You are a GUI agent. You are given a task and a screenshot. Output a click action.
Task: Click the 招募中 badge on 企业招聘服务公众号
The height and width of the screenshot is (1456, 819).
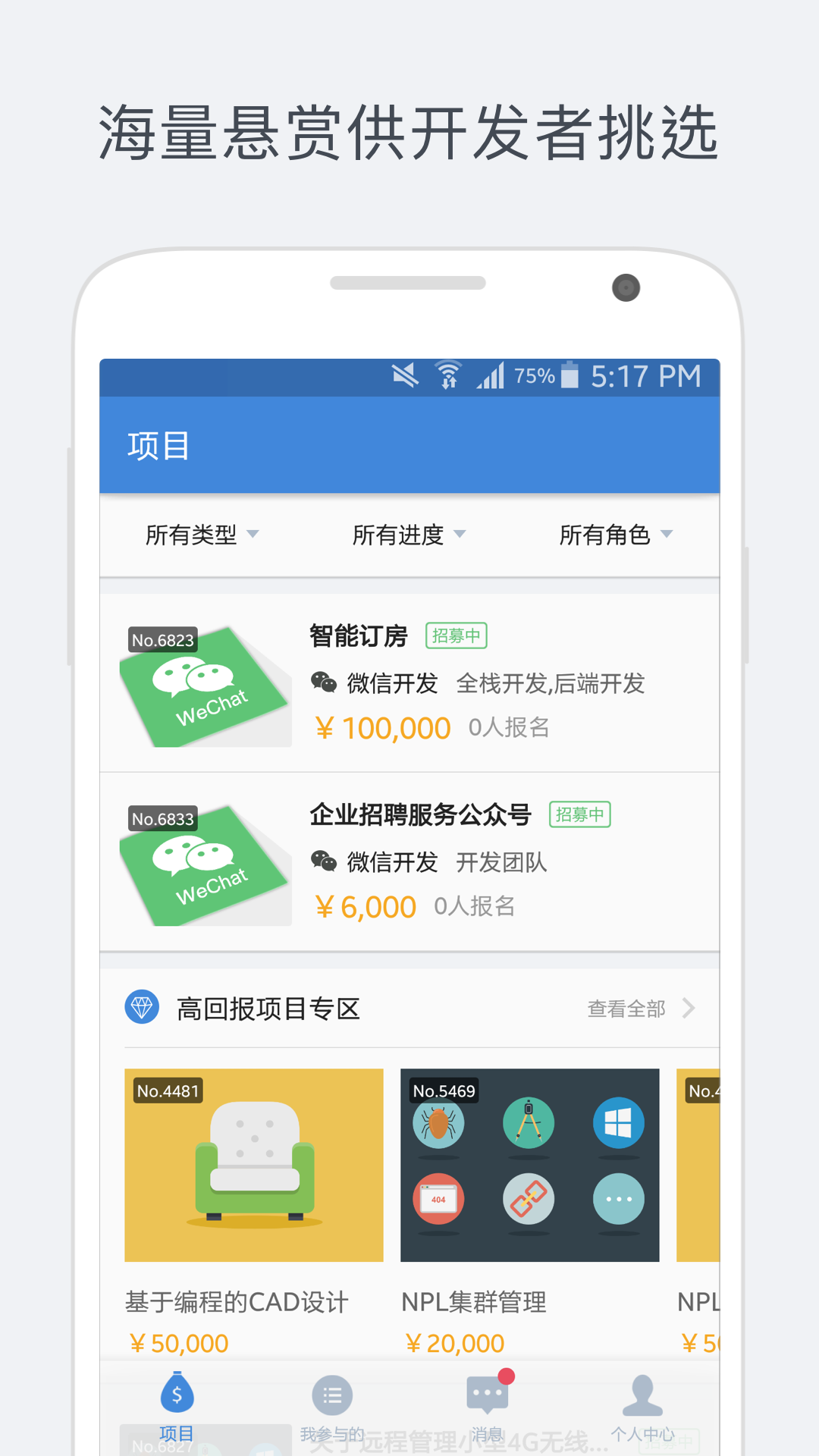(x=580, y=814)
